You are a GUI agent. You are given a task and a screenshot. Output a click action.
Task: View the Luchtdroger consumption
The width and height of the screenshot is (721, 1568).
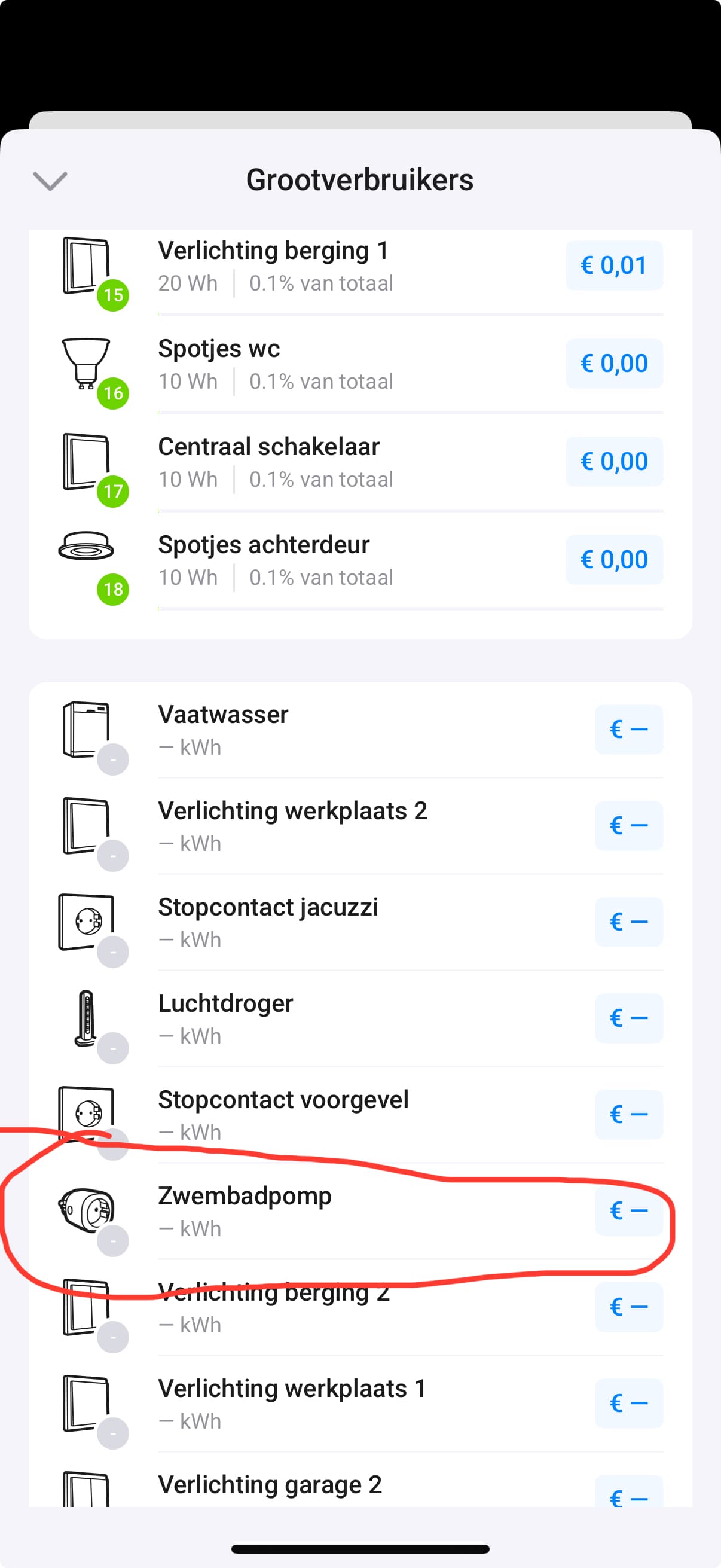coord(360,1018)
